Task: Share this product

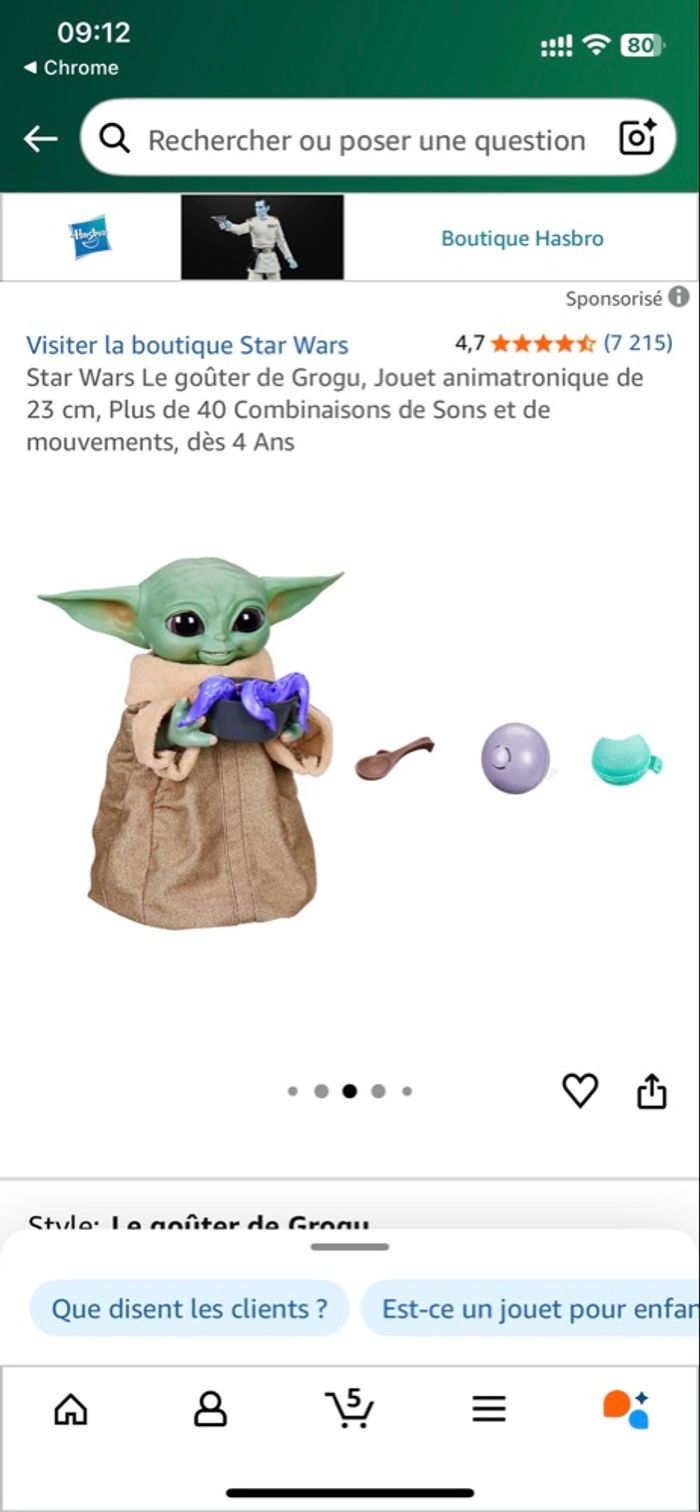Action: point(651,1091)
